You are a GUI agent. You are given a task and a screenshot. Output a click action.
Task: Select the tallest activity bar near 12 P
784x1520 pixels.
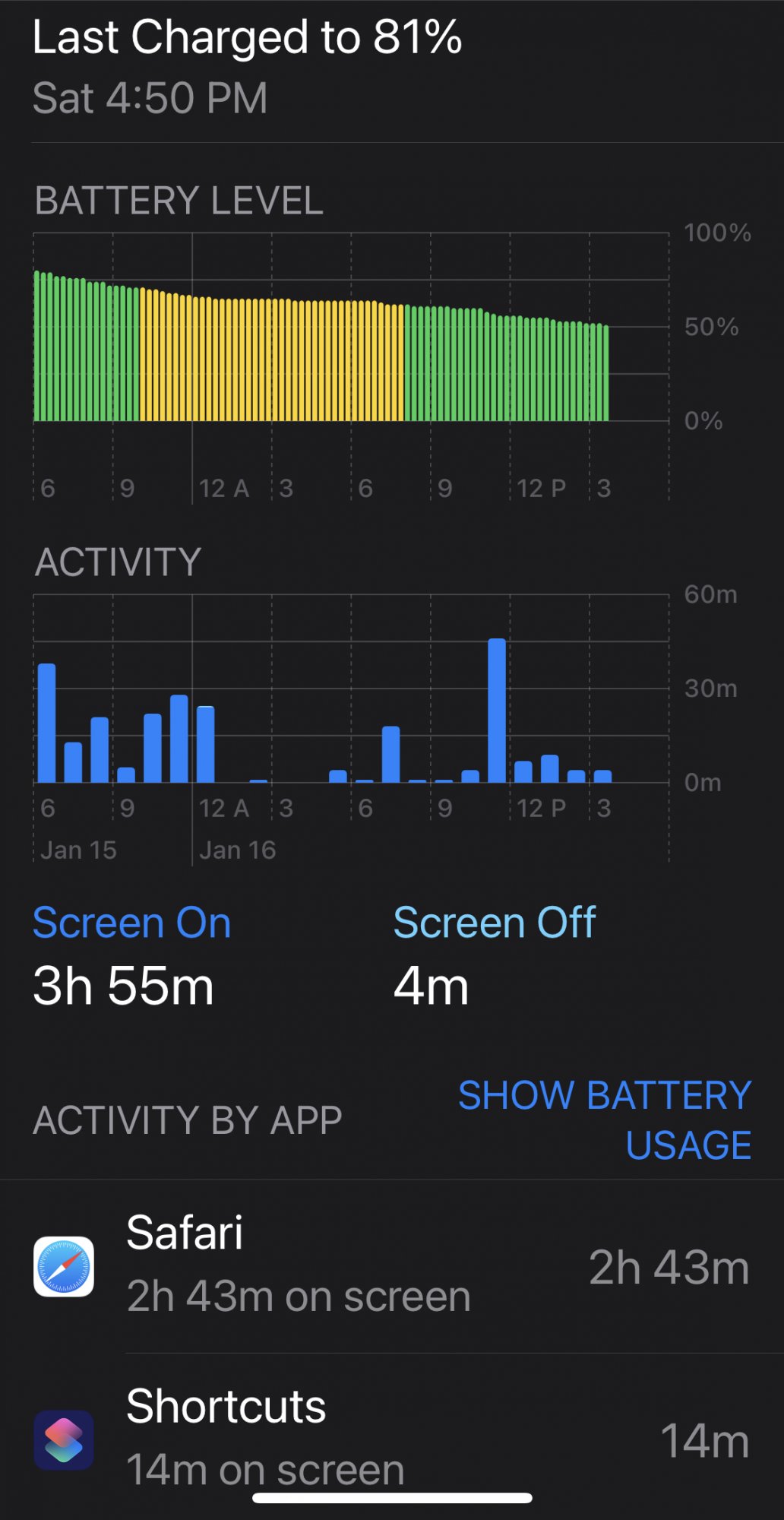click(496, 711)
